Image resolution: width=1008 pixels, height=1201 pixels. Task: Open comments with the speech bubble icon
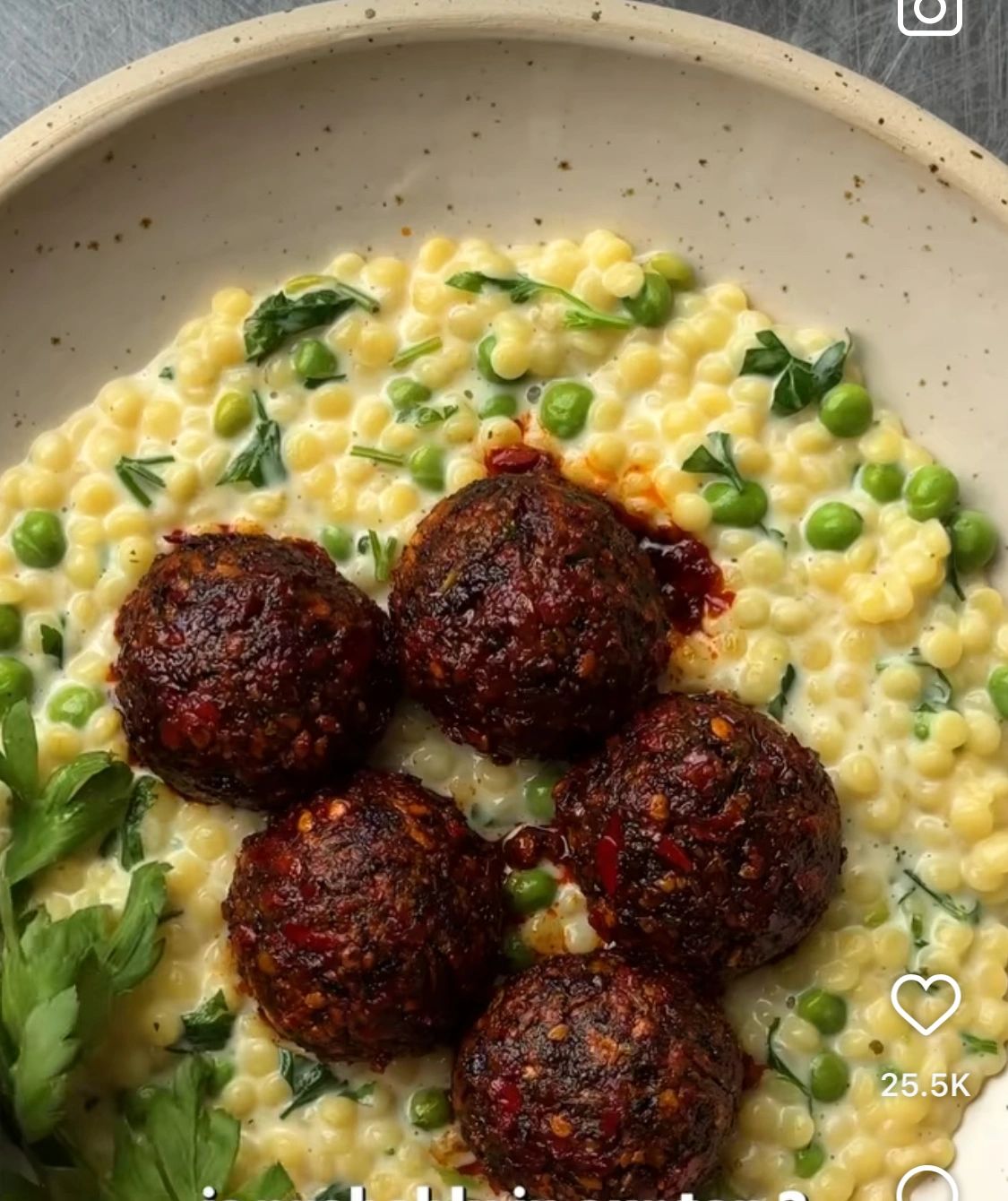[x=927, y=1188]
